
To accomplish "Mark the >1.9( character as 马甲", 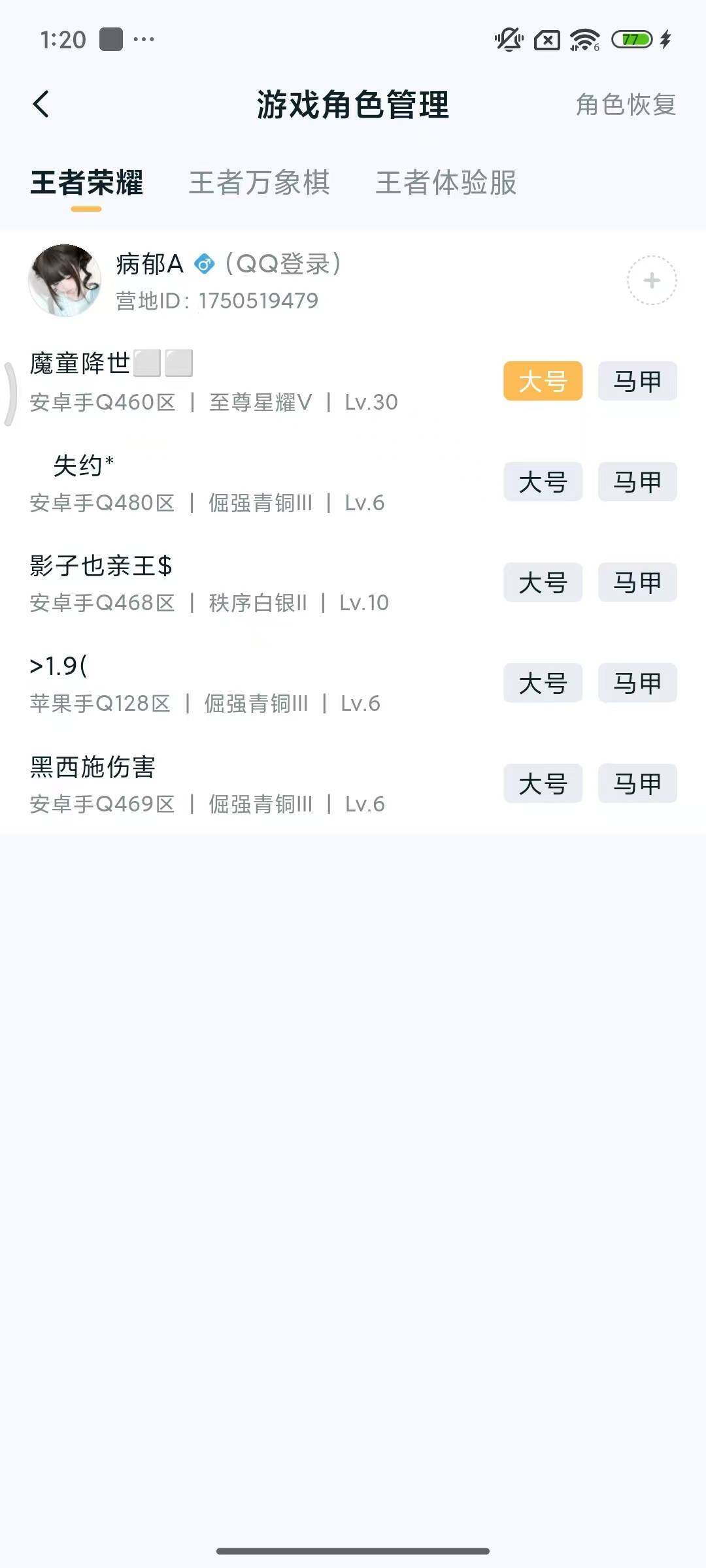I will tap(636, 683).
